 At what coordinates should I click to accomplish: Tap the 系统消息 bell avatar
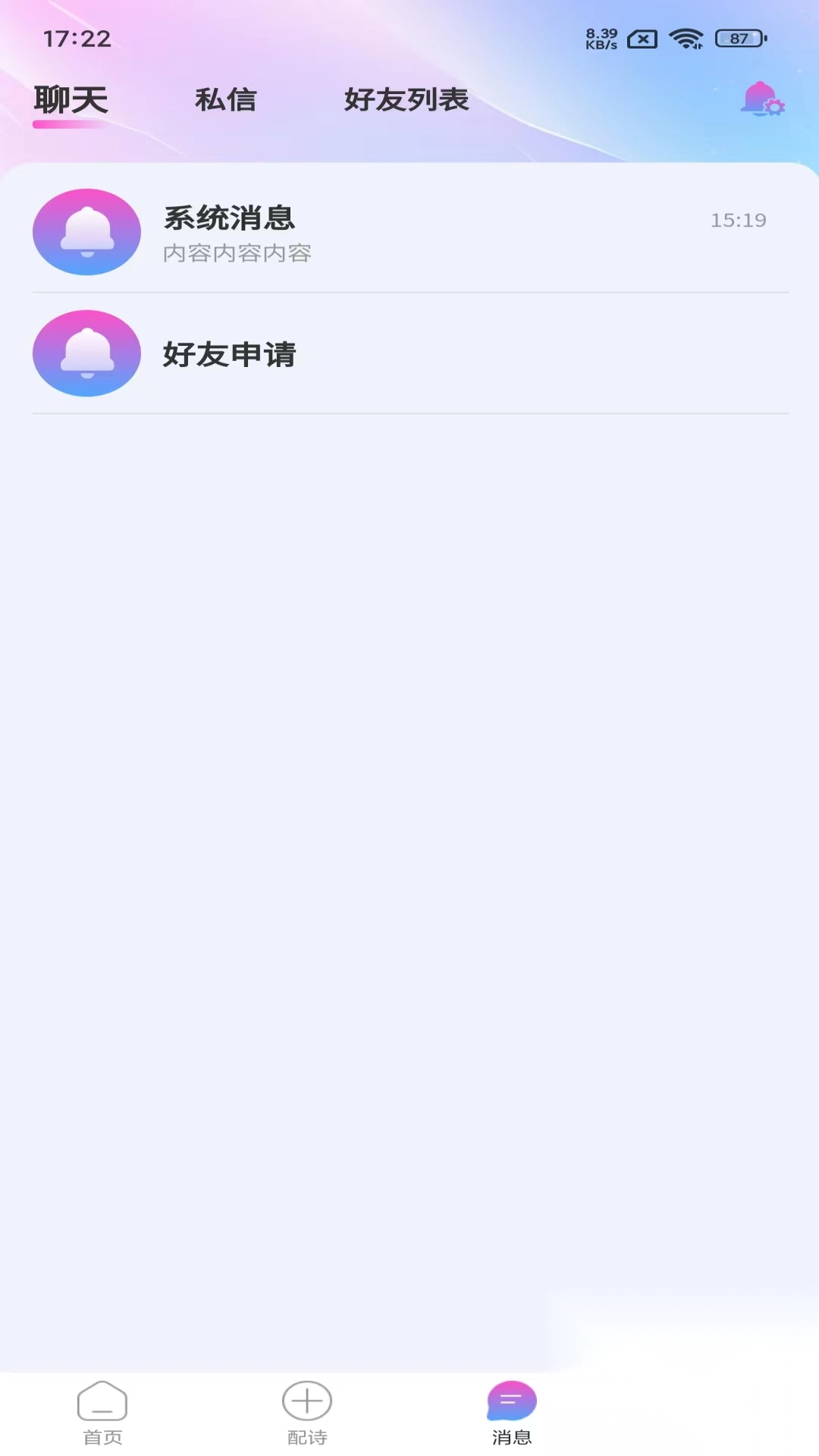click(x=86, y=232)
